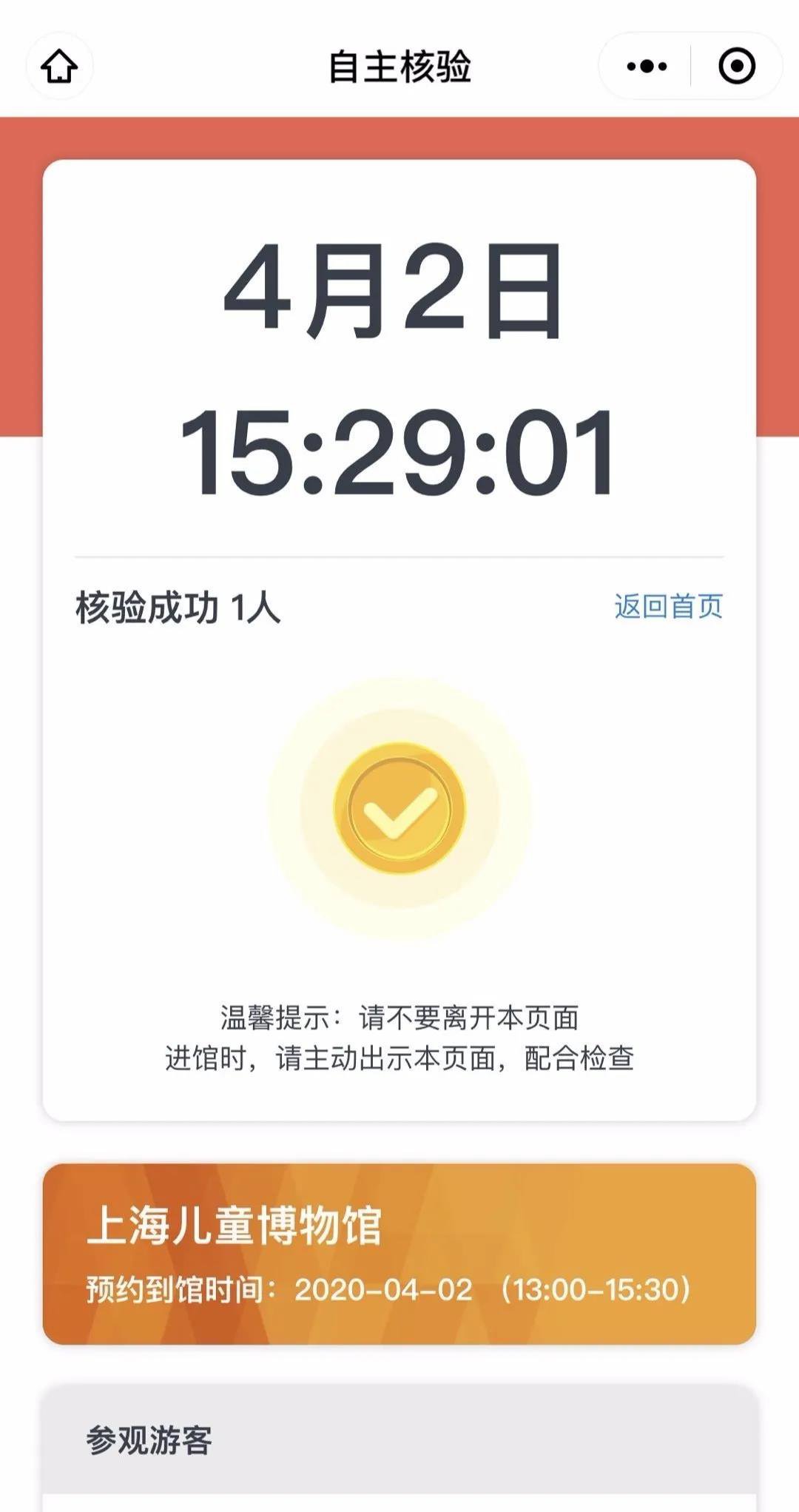Tap the home icon in the header
This screenshot has height=1512, width=799.
click(x=59, y=66)
